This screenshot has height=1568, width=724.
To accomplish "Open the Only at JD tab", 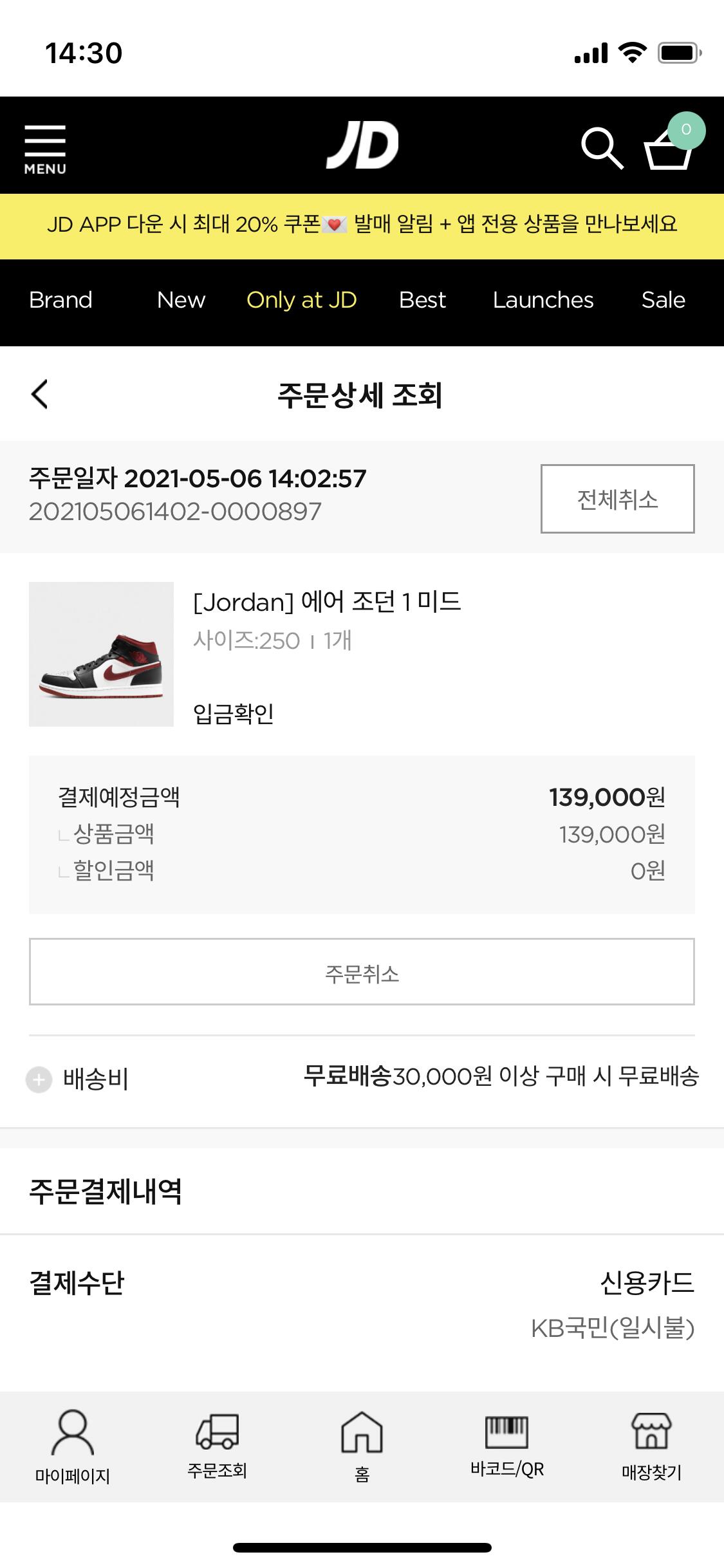I will click(301, 300).
